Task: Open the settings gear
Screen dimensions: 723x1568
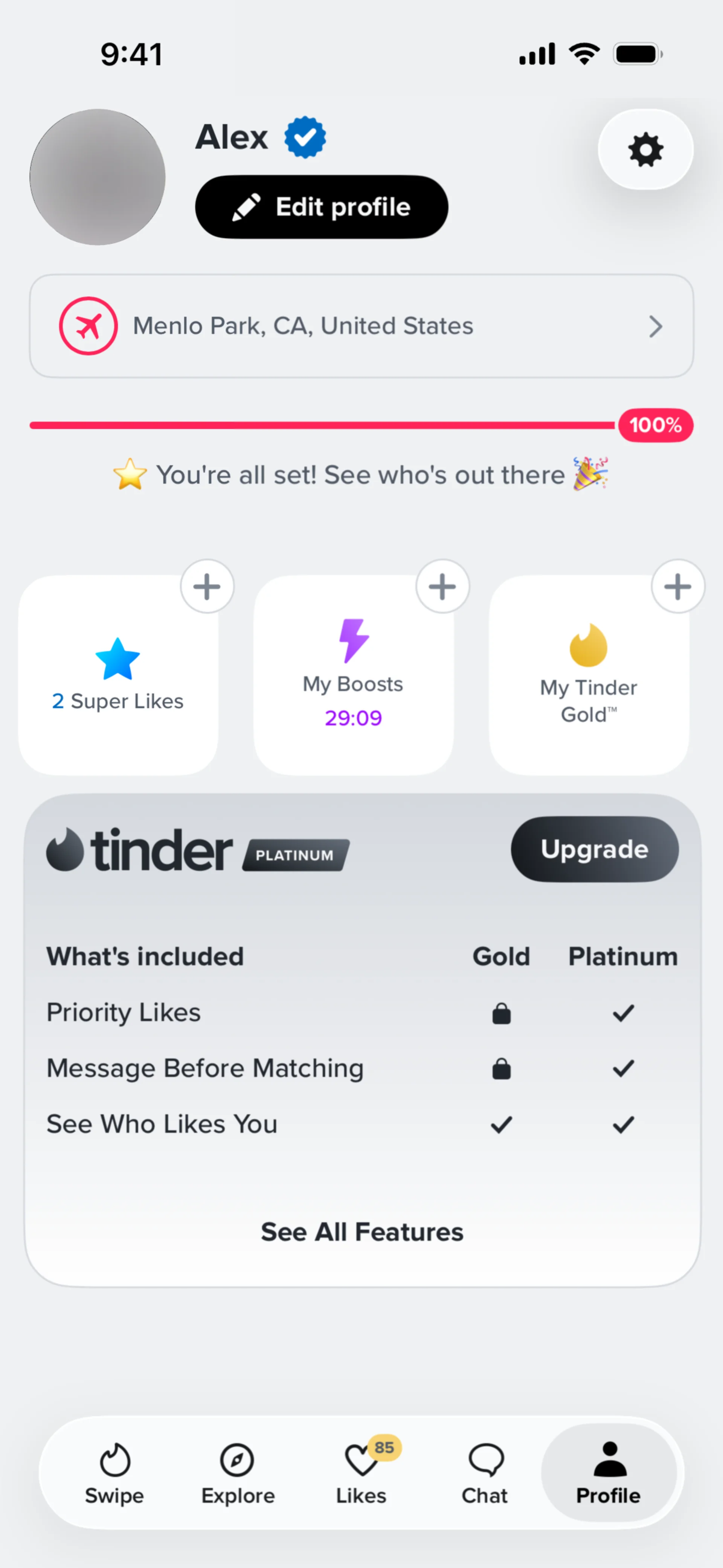Action: pyautogui.click(x=645, y=150)
